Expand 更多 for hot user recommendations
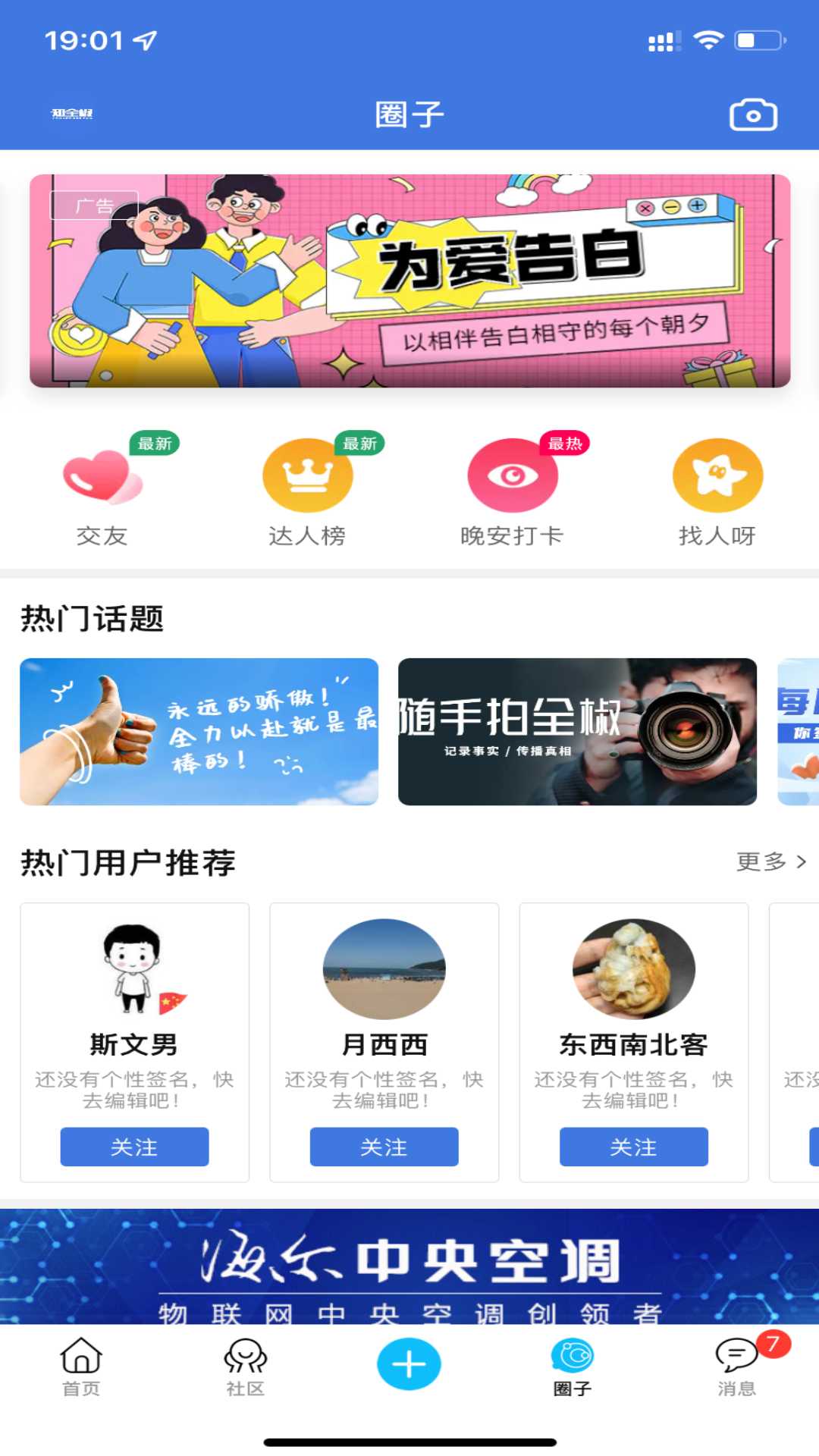The height and width of the screenshot is (1456, 819). tap(771, 861)
